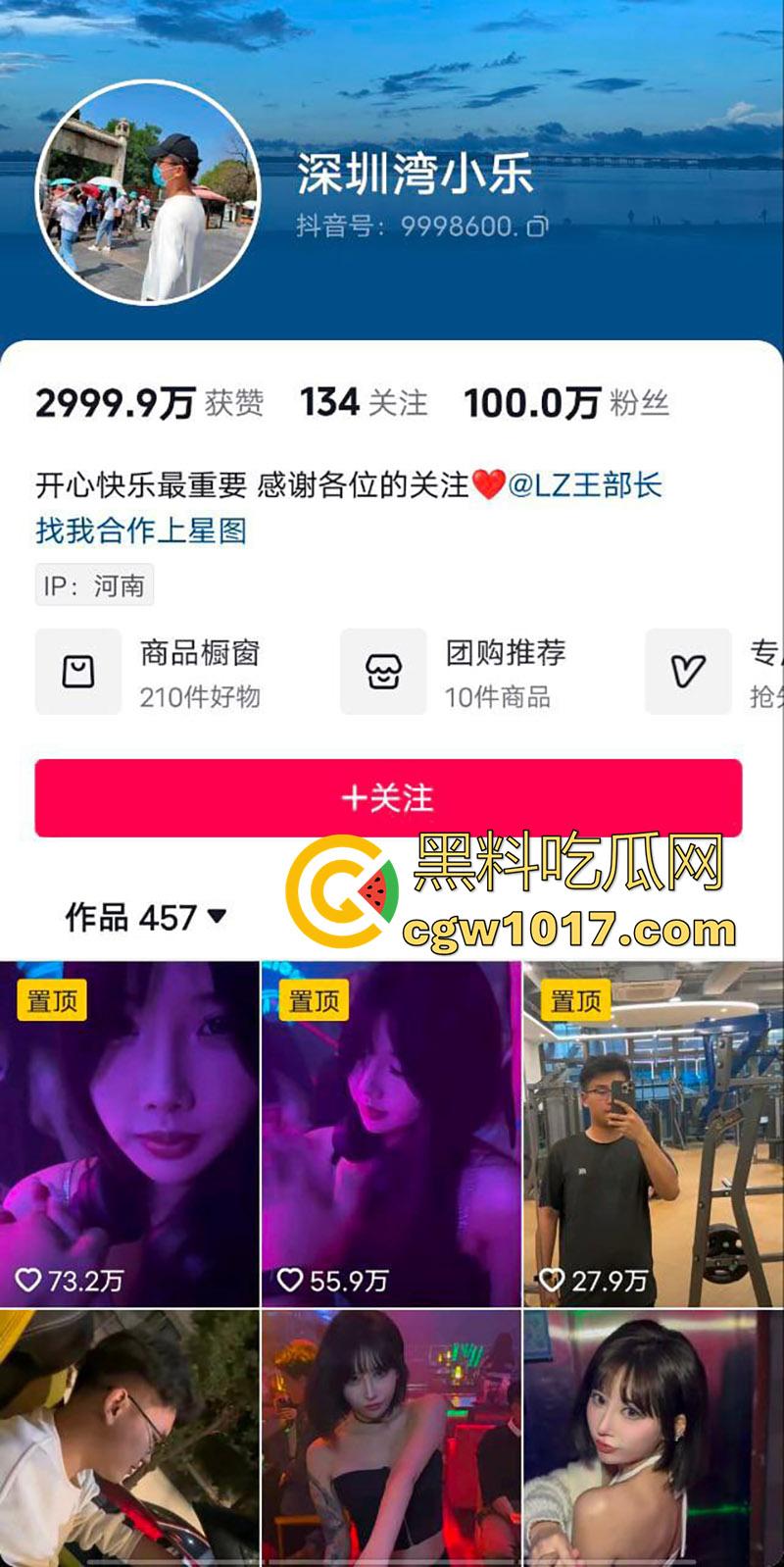
Task: Toggle follow state via +关注
Action: 392,796
